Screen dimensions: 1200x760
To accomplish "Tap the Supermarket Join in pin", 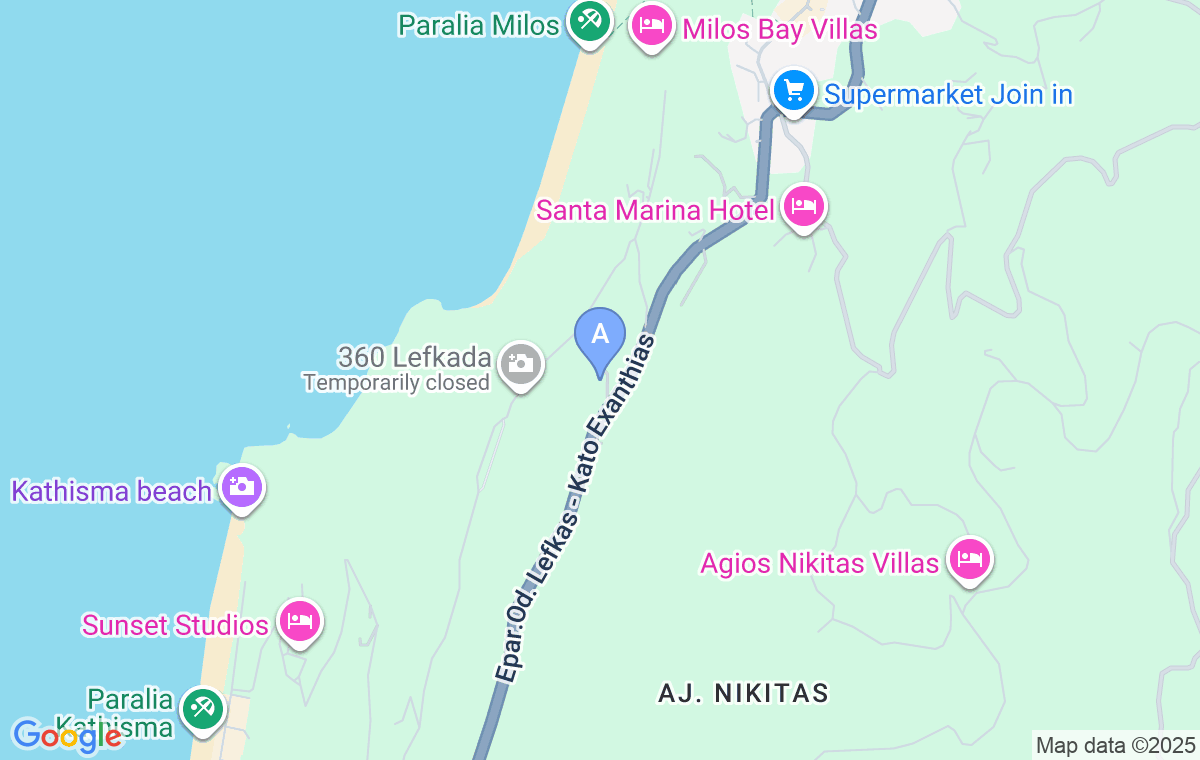I will 794,91.
